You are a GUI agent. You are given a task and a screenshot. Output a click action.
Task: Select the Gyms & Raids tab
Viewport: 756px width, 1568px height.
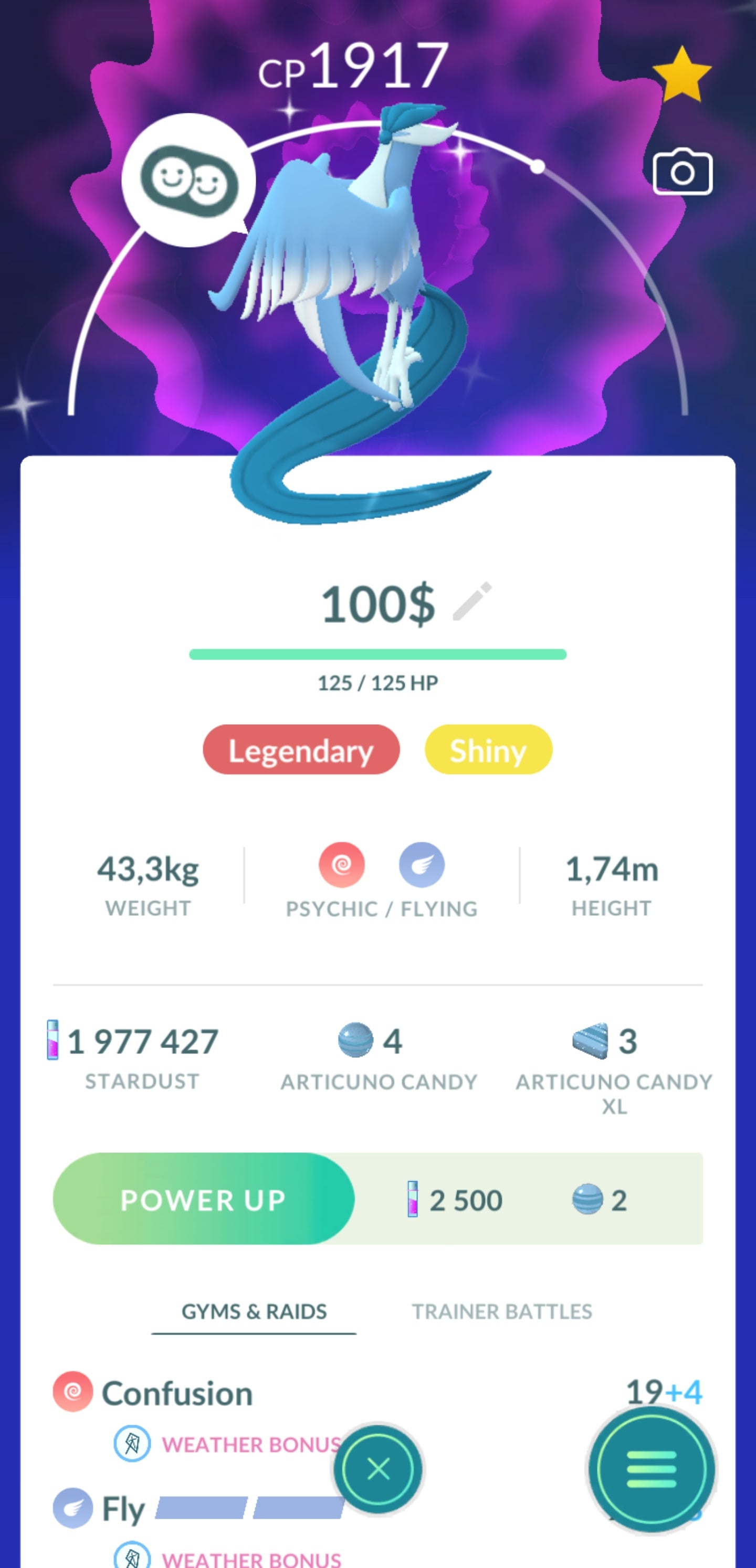254,1311
